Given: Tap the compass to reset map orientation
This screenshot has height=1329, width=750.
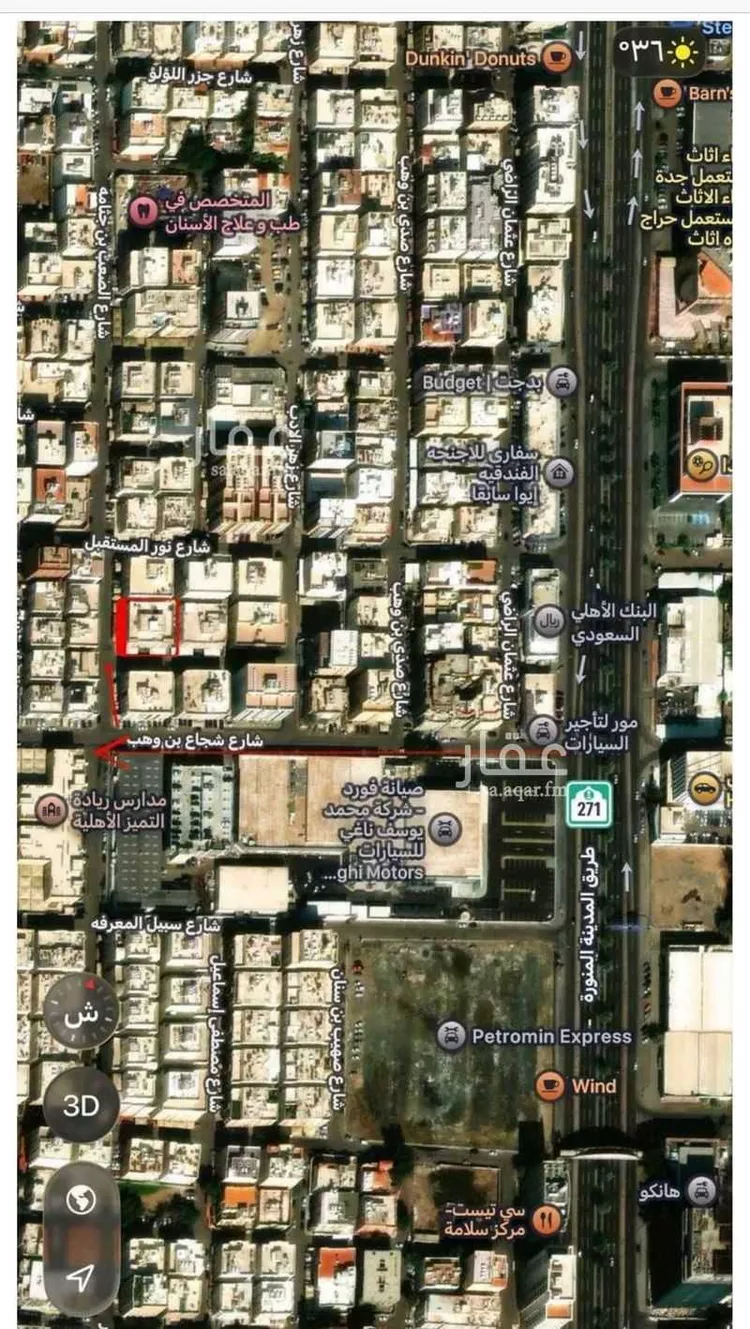Looking at the screenshot, I should [81, 1012].
